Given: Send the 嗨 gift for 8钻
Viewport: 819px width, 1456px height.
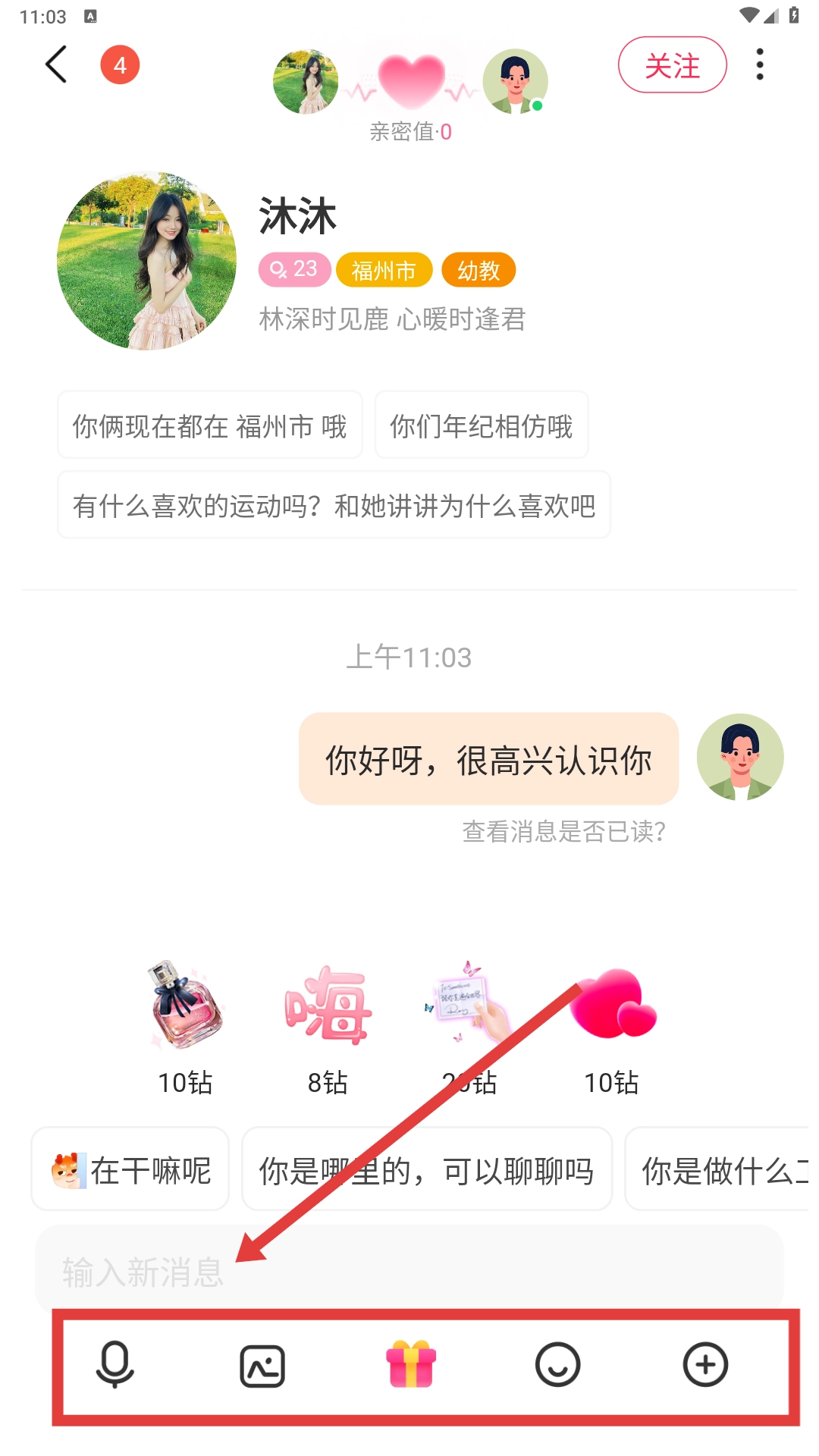Looking at the screenshot, I should click(x=328, y=1007).
